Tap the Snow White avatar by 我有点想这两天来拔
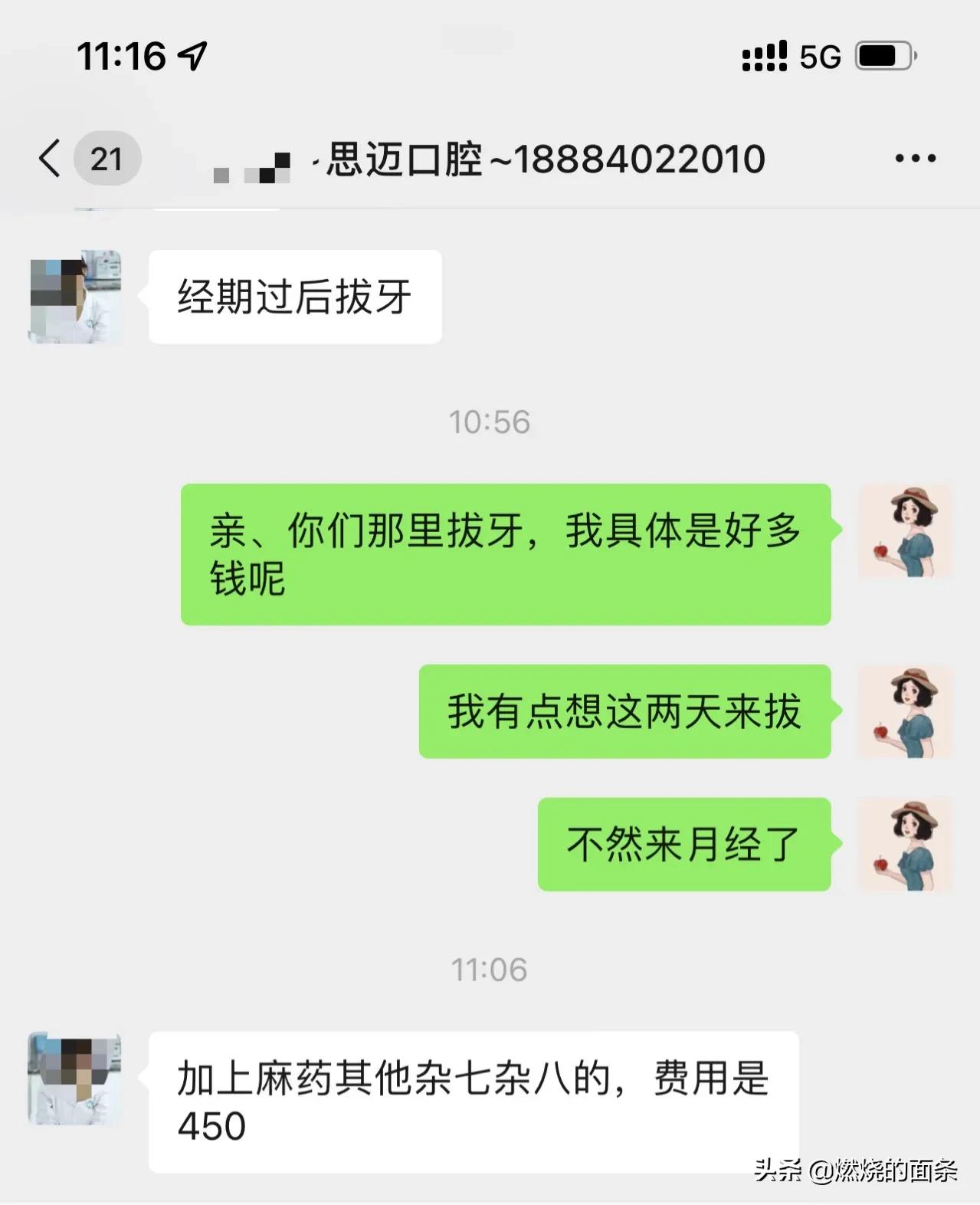The image size is (980, 1205). pos(905,711)
